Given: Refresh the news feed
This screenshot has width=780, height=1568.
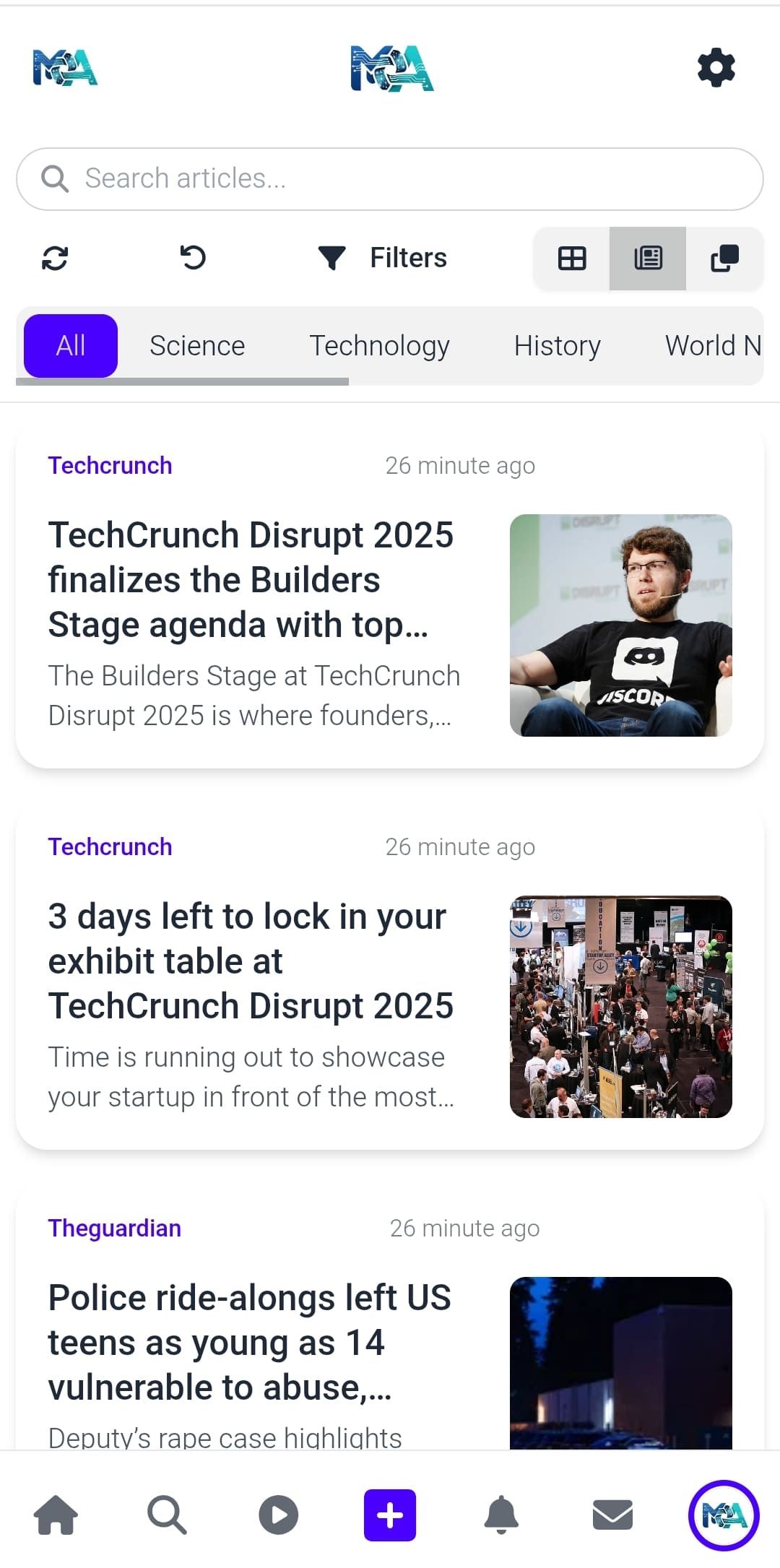Looking at the screenshot, I should 55,258.
